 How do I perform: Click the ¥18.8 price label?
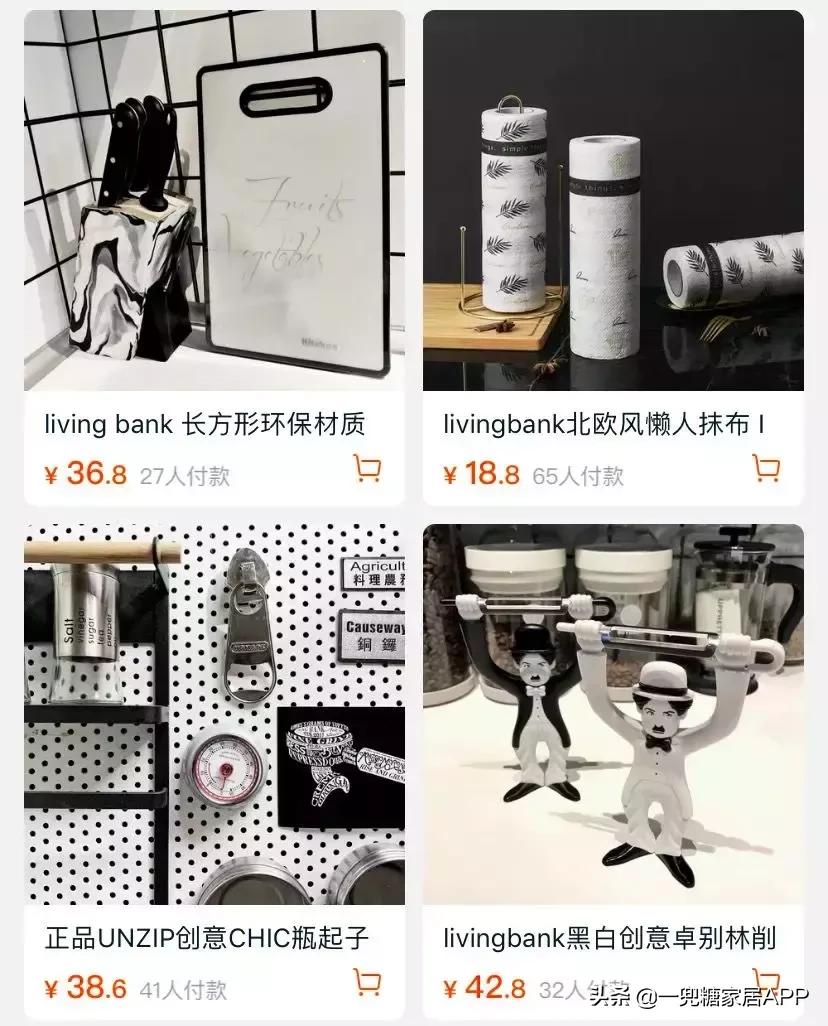click(x=486, y=472)
